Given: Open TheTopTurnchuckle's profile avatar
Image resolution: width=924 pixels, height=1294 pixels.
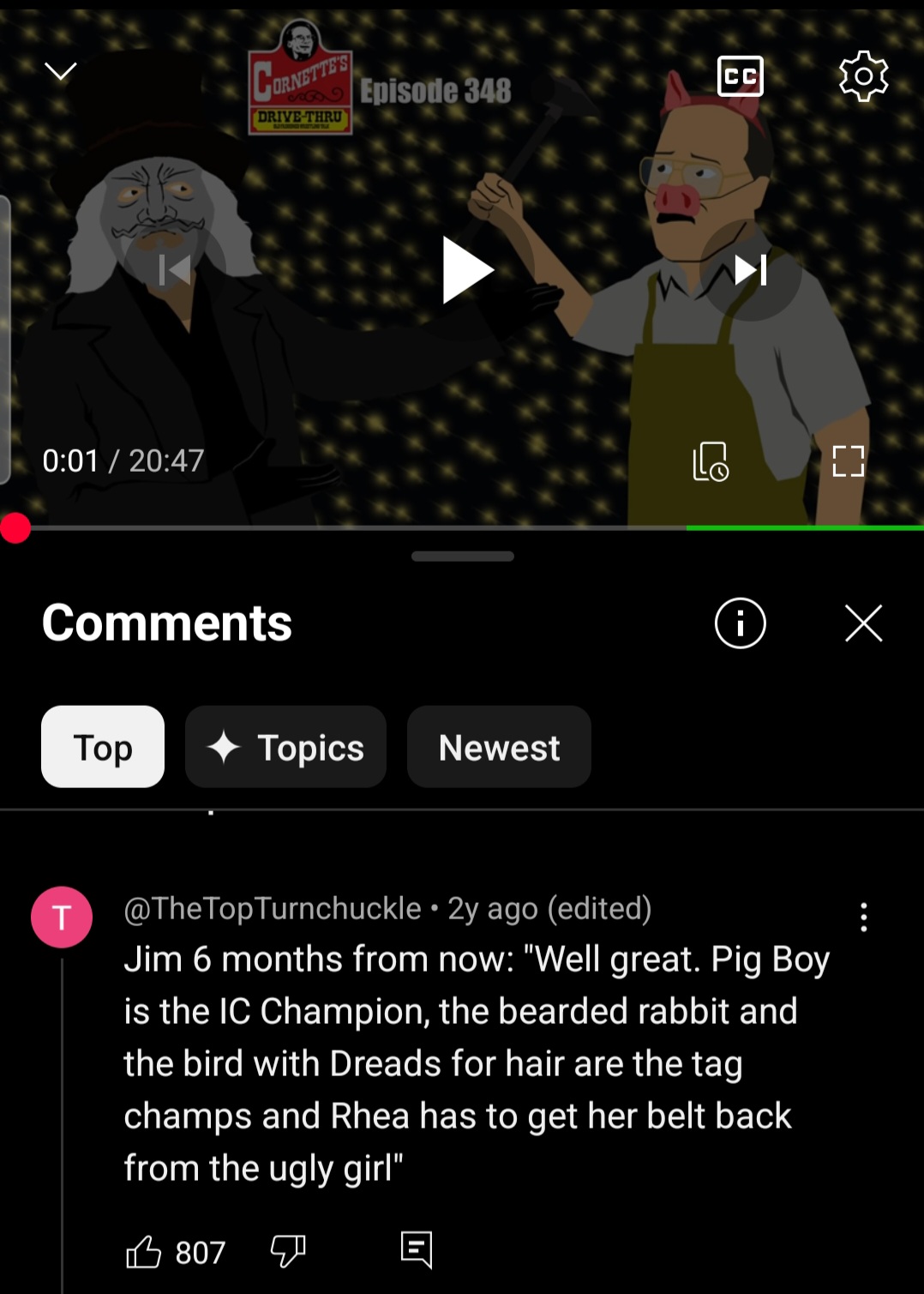Looking at the screenshot, I should [x=62, y=918].
